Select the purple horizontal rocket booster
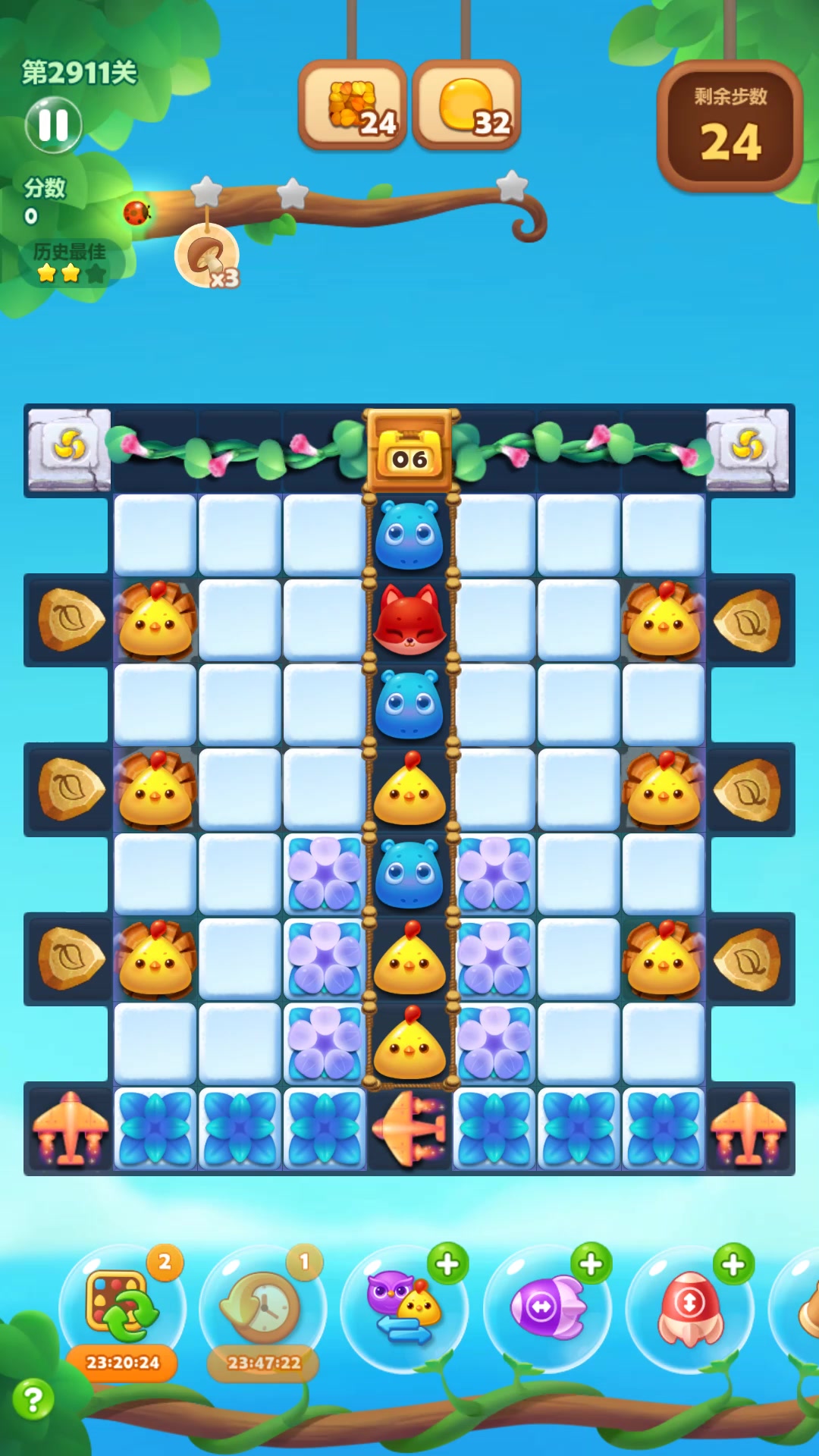This screenshot has width=819, height=1456. tap(547, 1307)
